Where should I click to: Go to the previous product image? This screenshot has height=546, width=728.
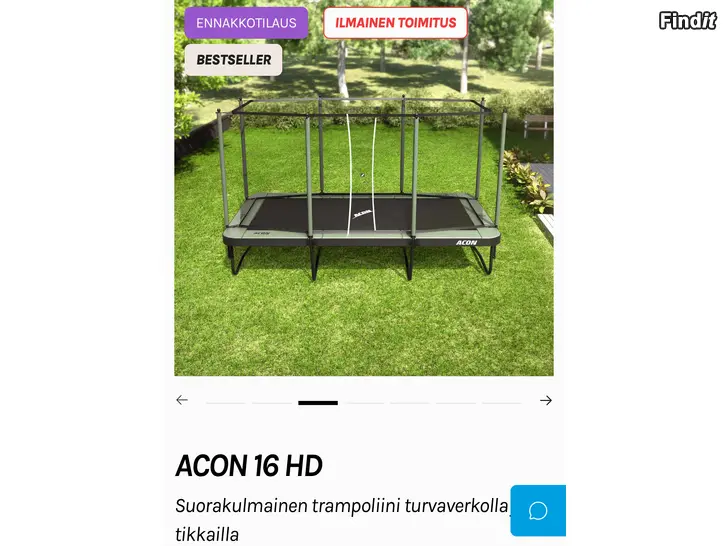click(x=182, y=400)
